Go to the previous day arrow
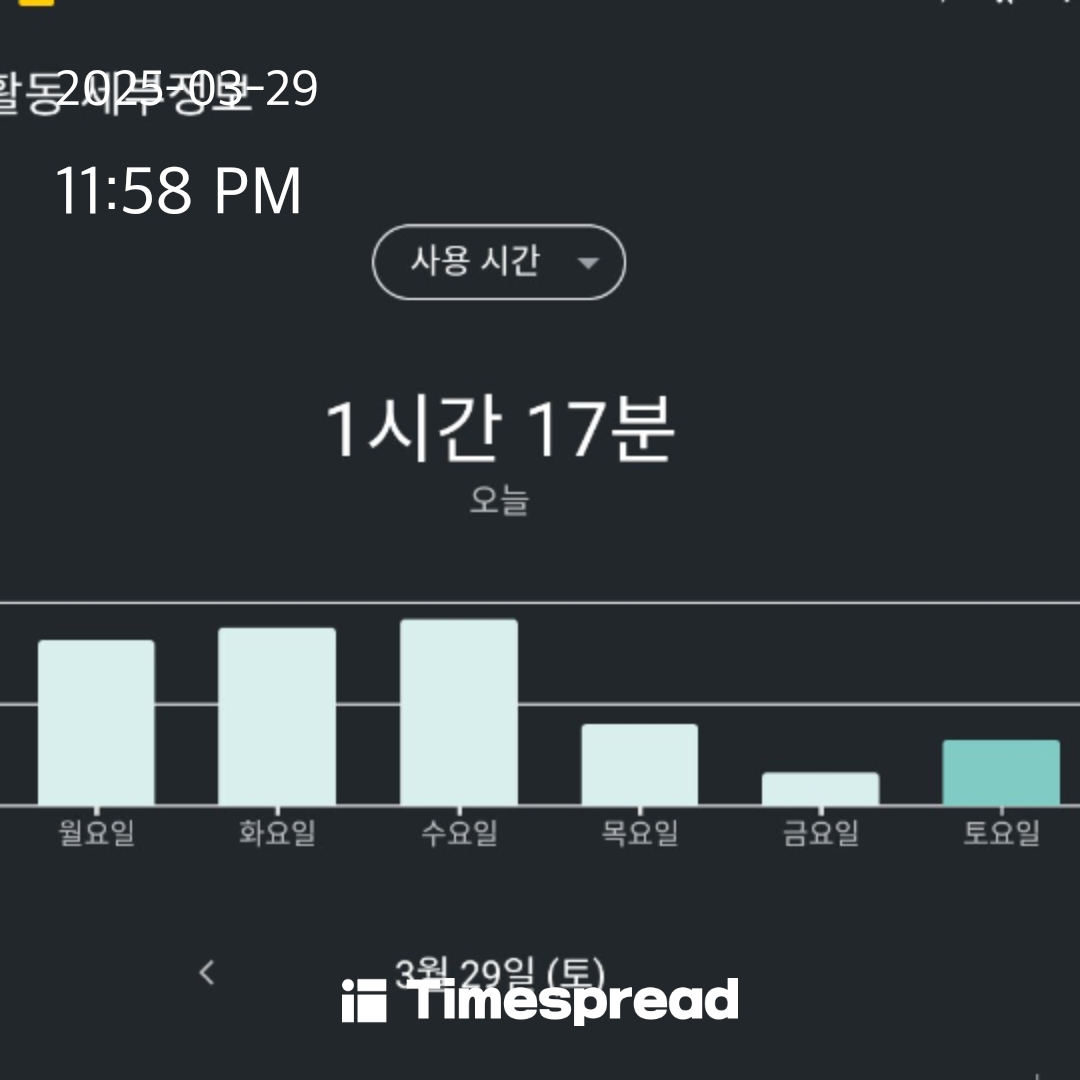1080x1080 pixels. coord(207,973)
